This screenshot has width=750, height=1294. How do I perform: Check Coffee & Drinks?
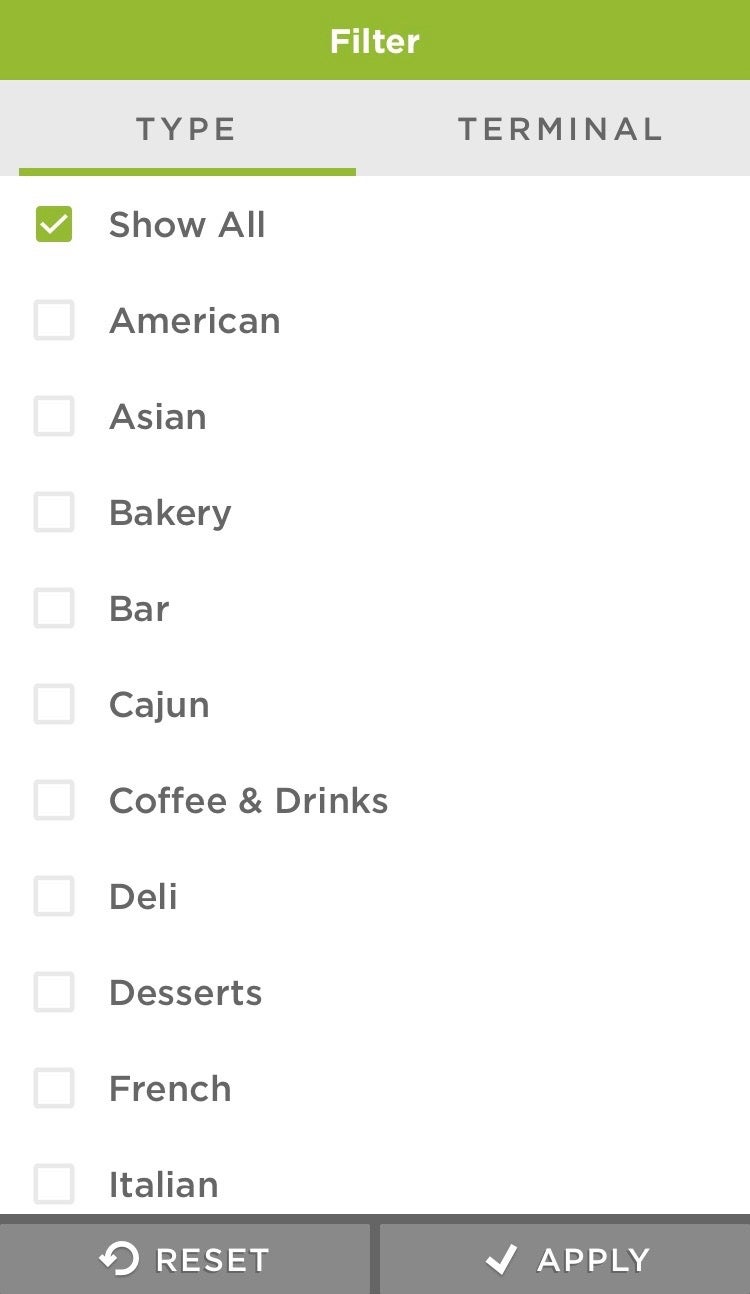tap(54, 801)
